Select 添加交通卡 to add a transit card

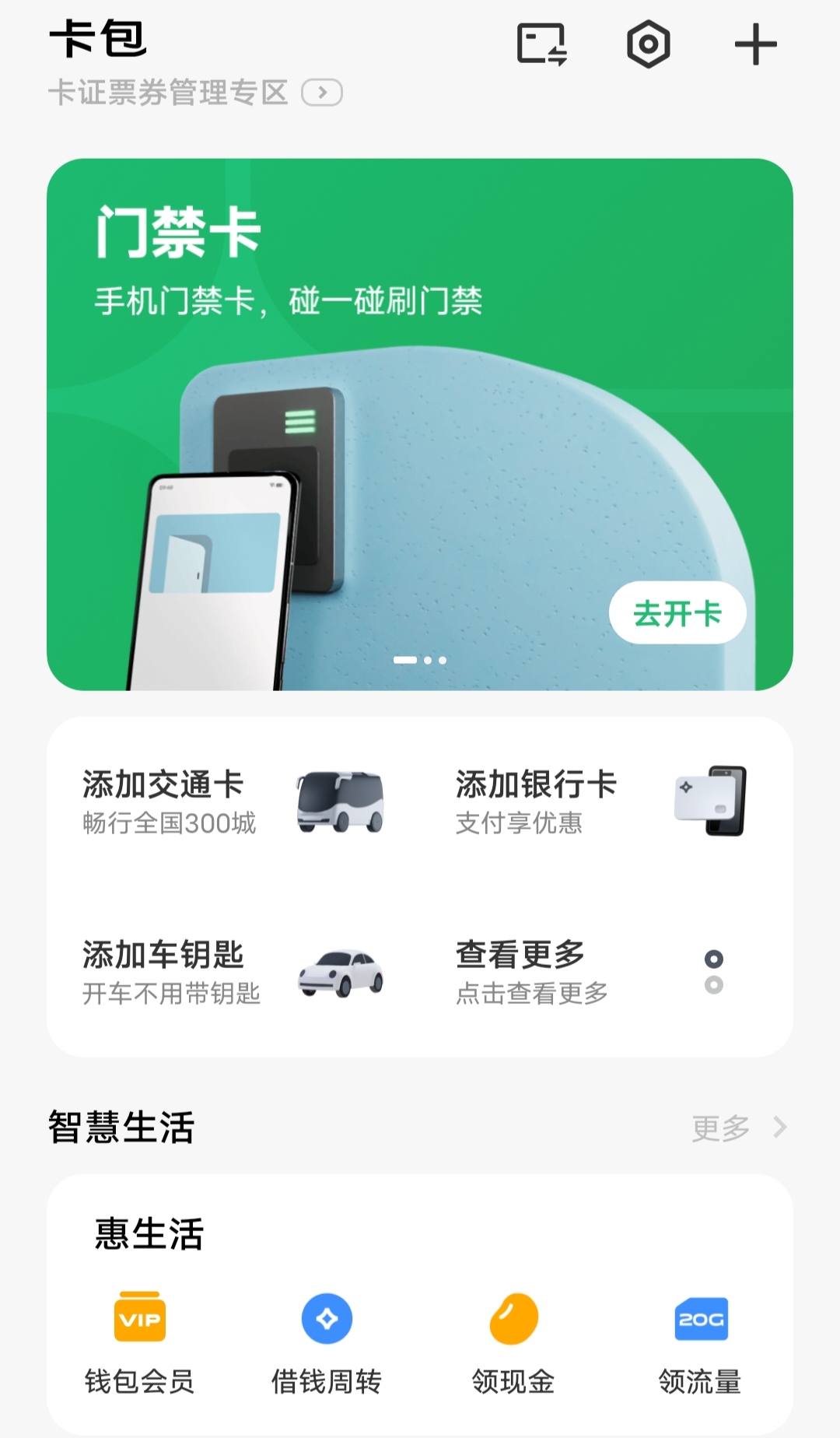click(x=162, y=785)
